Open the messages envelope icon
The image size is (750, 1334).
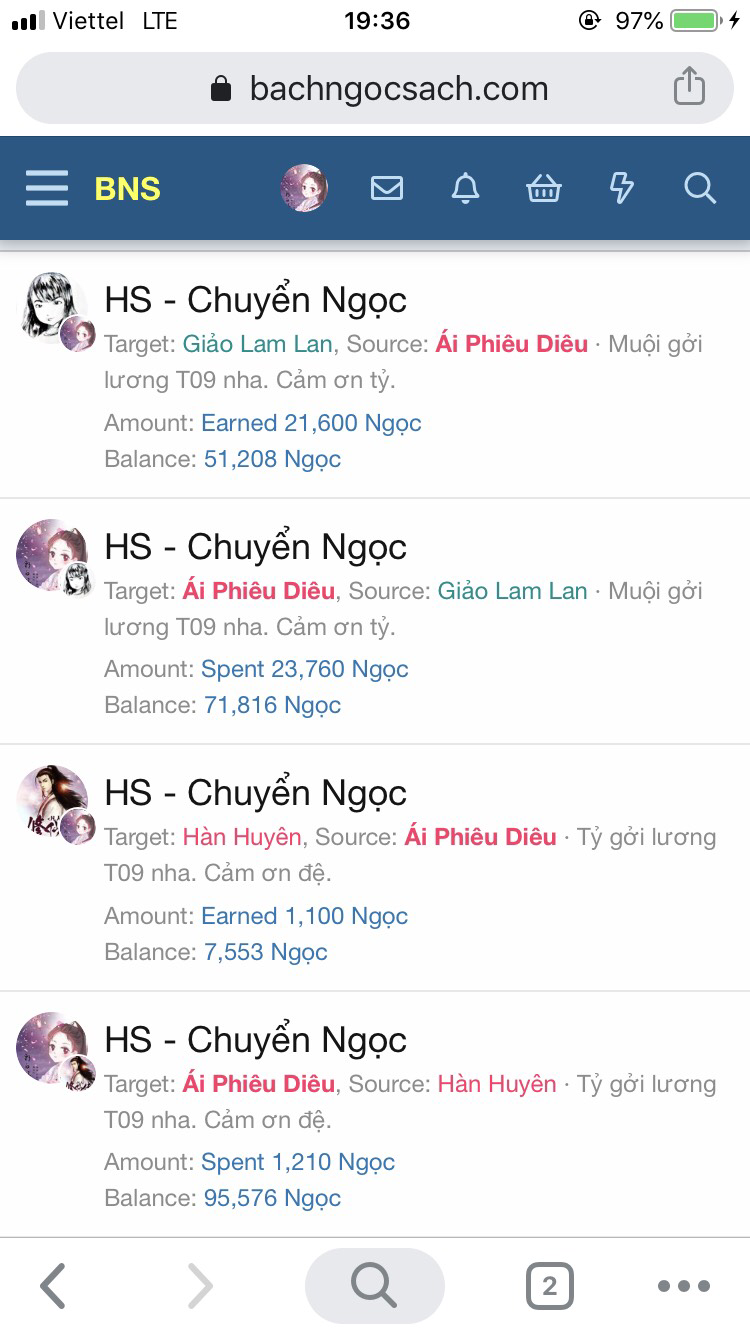point(387,188)
